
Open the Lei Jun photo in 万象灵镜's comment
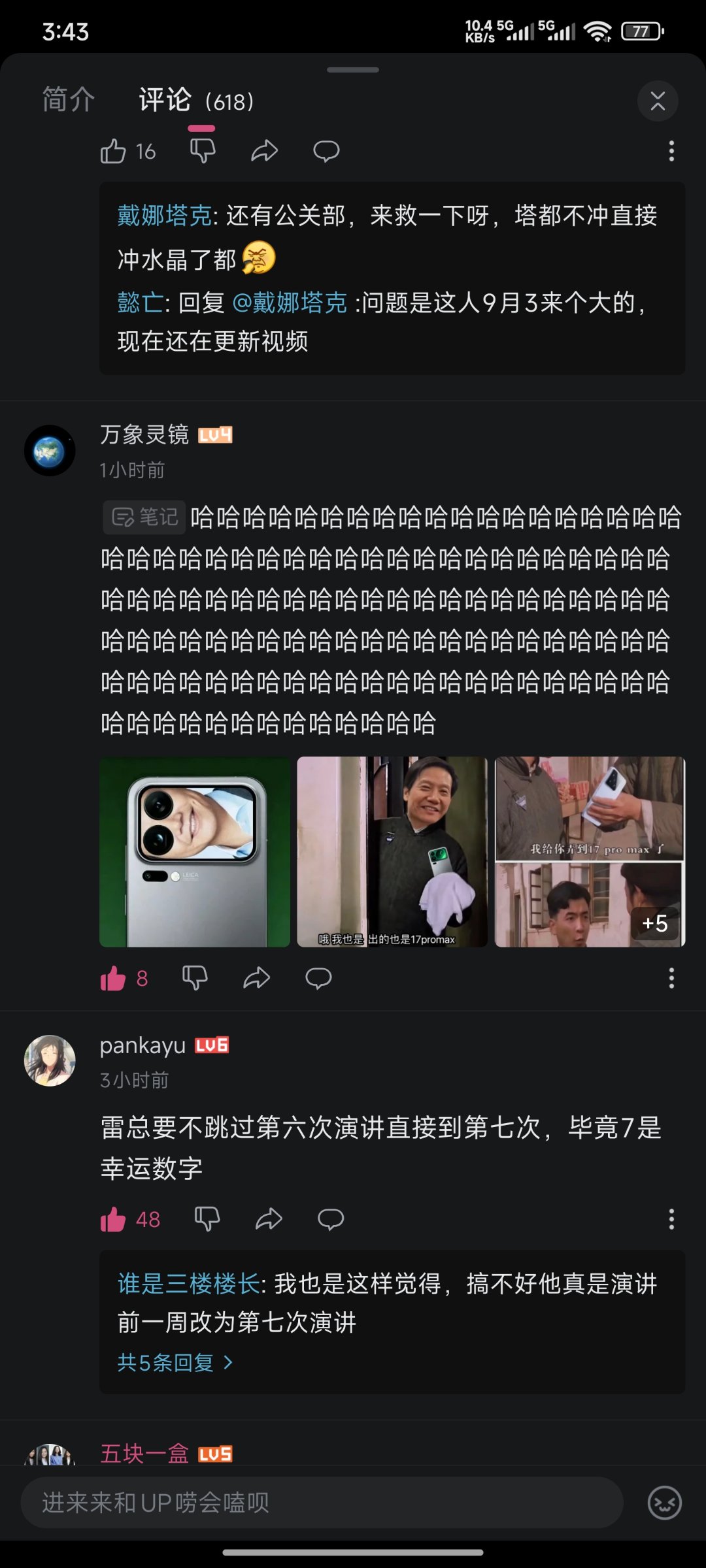[x=392, y=852]
